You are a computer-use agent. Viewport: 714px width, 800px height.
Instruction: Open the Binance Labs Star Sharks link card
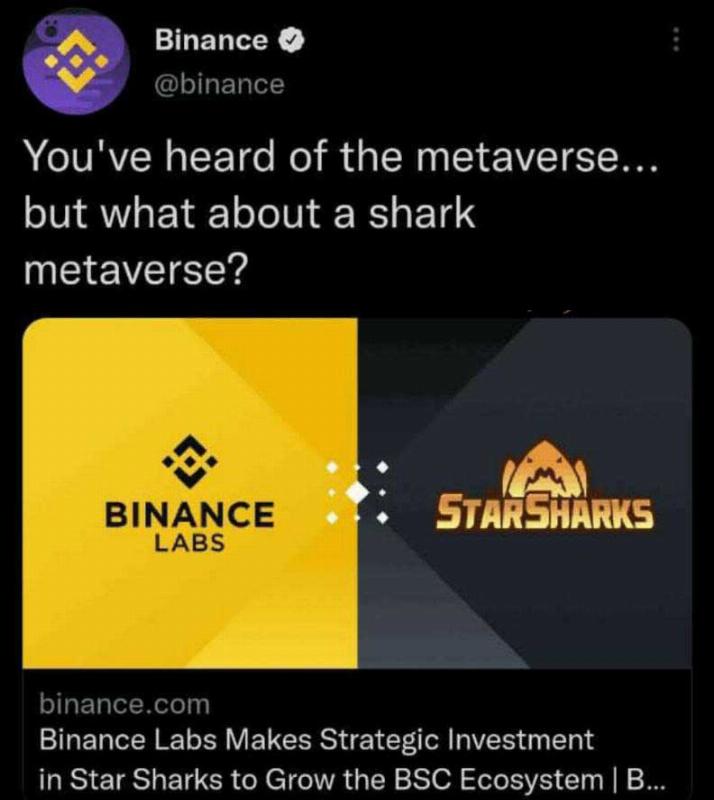click(357, 558)
